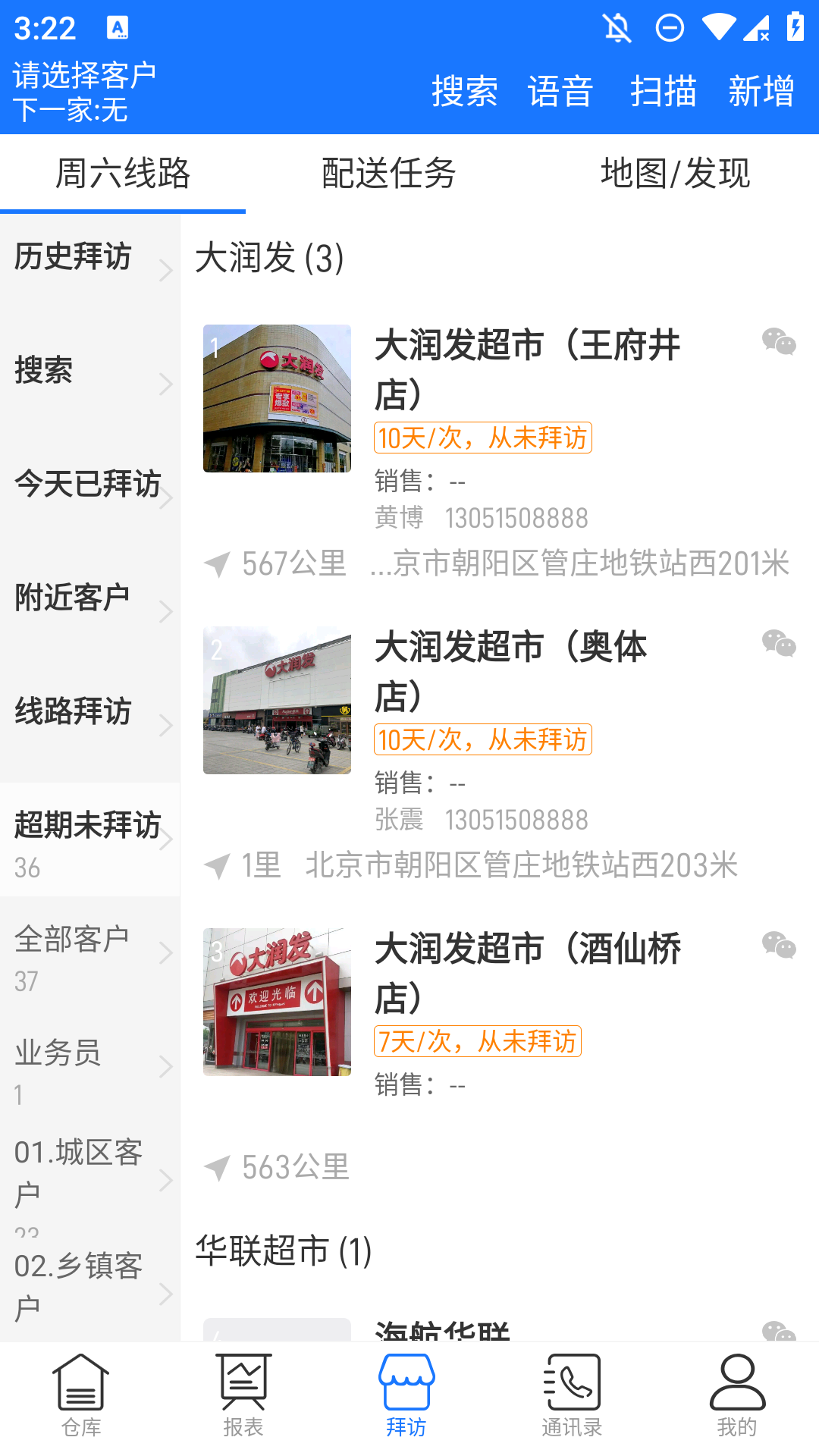Tap WeChat icon for 大润发超市（酒仙桥店）
The height and width of the screenshot is (1456, 819).
(x=779, y=946)
